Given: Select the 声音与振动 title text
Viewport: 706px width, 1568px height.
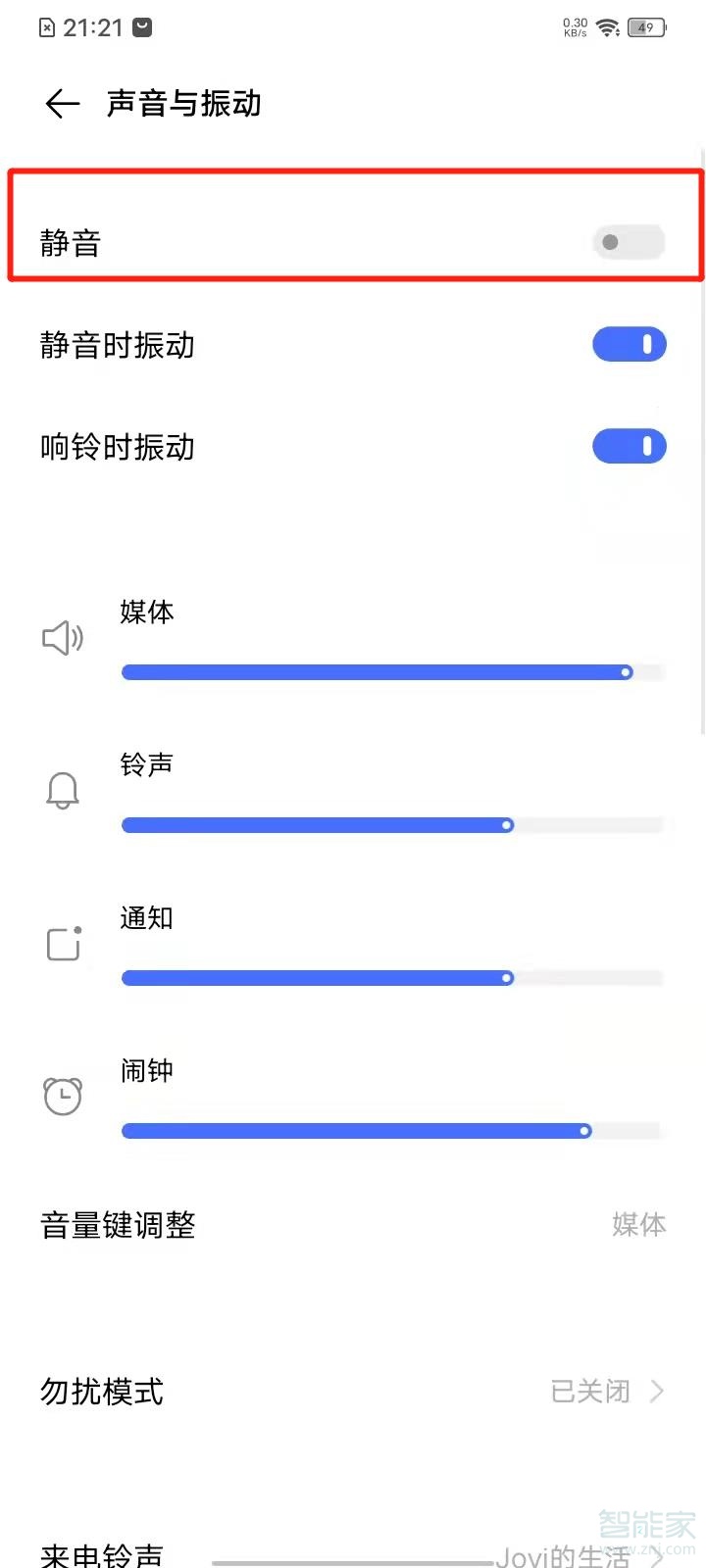Looking at the screenshot, I should 182,103.
